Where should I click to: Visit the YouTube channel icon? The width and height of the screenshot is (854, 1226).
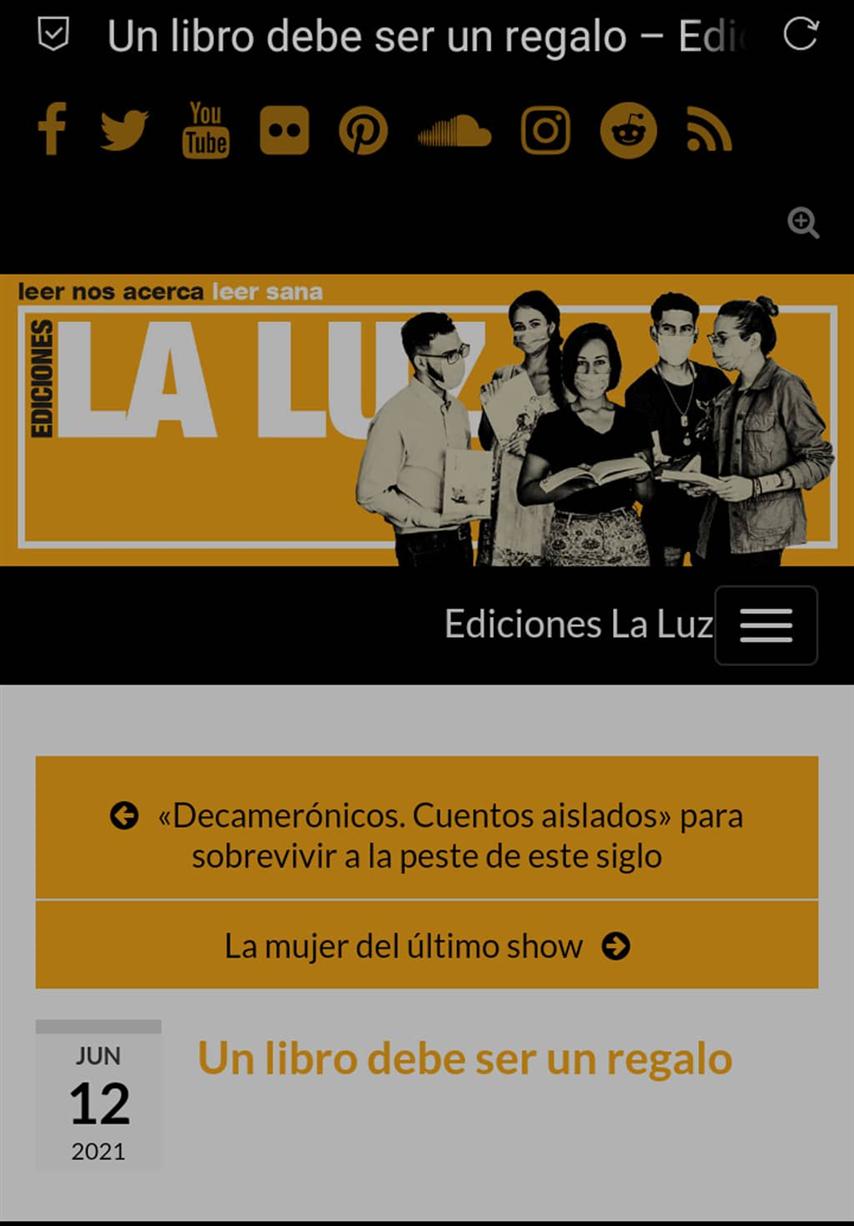[x=205, y=130]
